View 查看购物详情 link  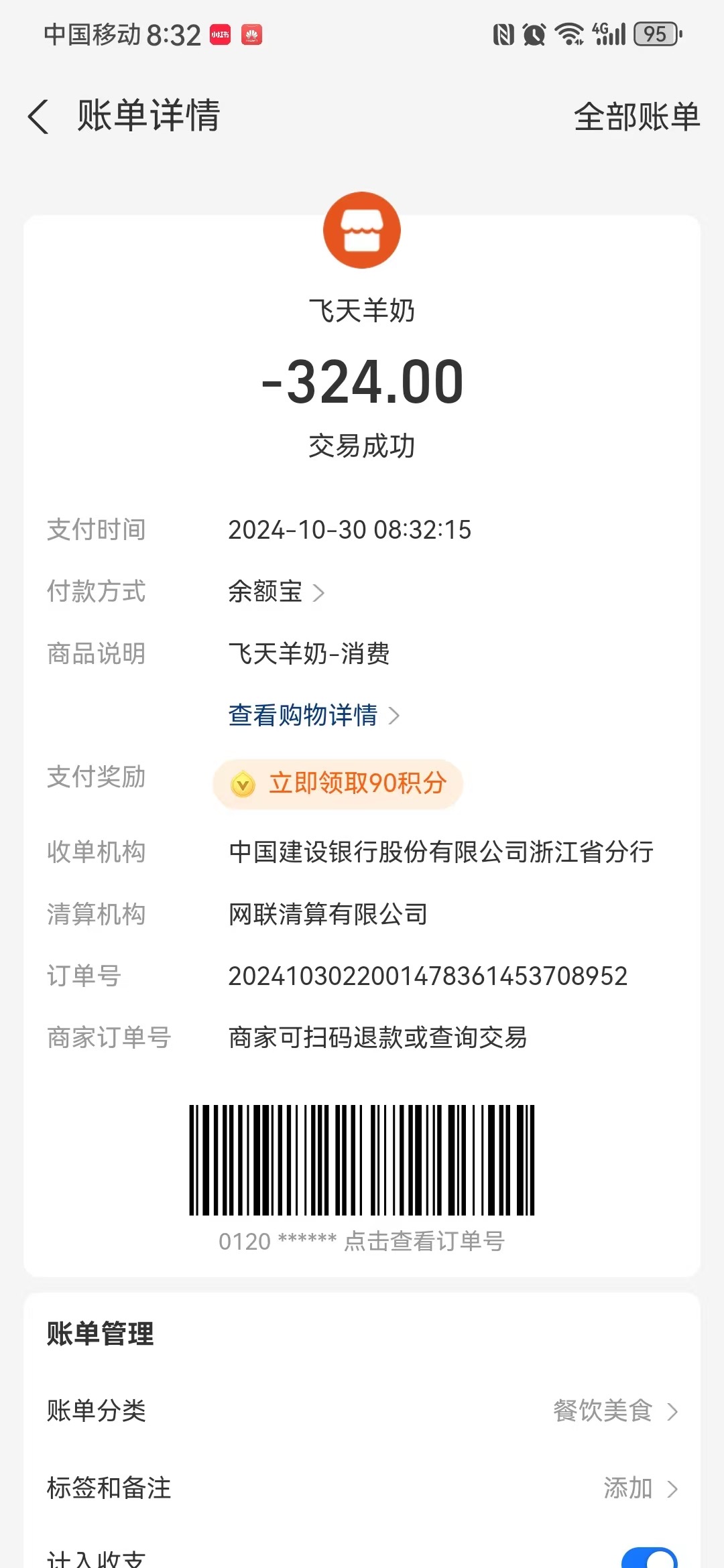(x=313, y=715)
